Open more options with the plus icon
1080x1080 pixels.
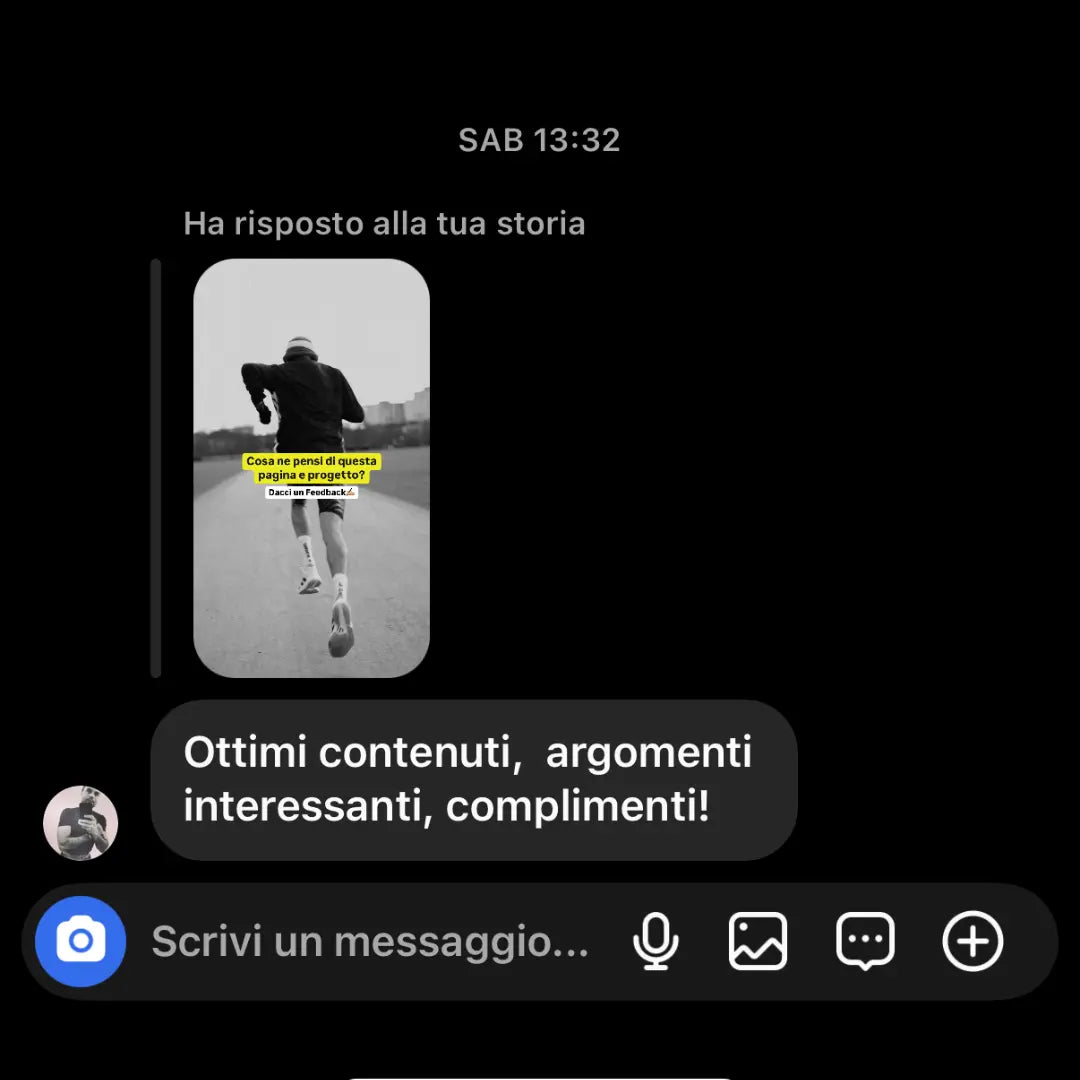[972, 942]
